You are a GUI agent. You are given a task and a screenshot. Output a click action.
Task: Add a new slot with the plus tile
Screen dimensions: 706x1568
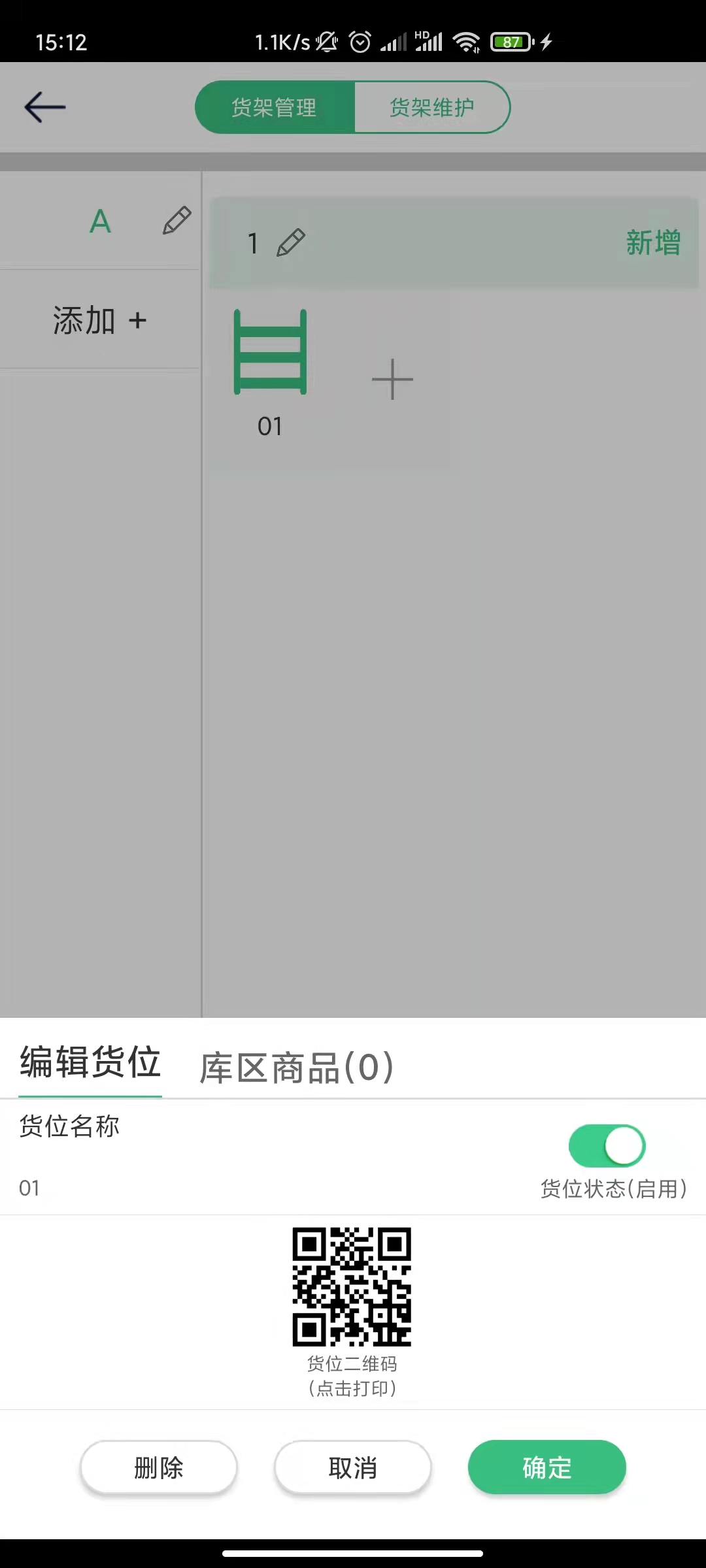click(x=392, y=379)
